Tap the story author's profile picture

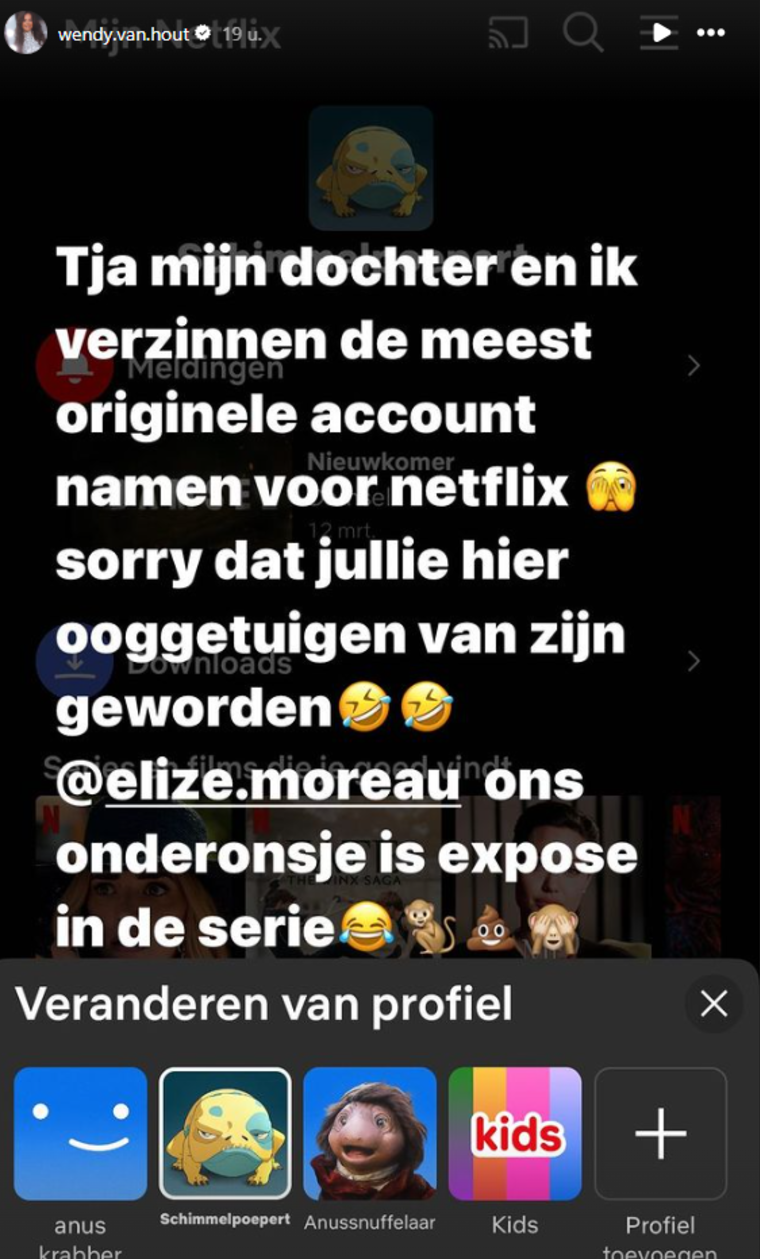click(x=26, y=34)
